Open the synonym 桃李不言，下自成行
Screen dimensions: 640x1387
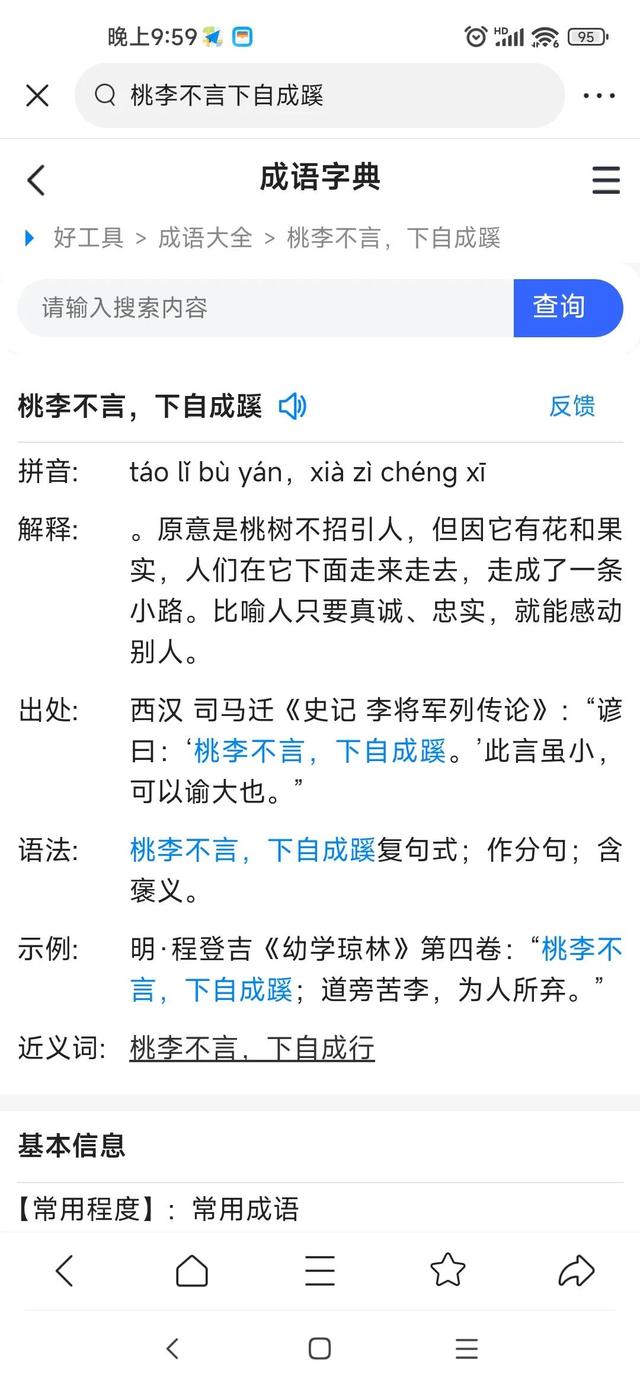point(252,1048)
